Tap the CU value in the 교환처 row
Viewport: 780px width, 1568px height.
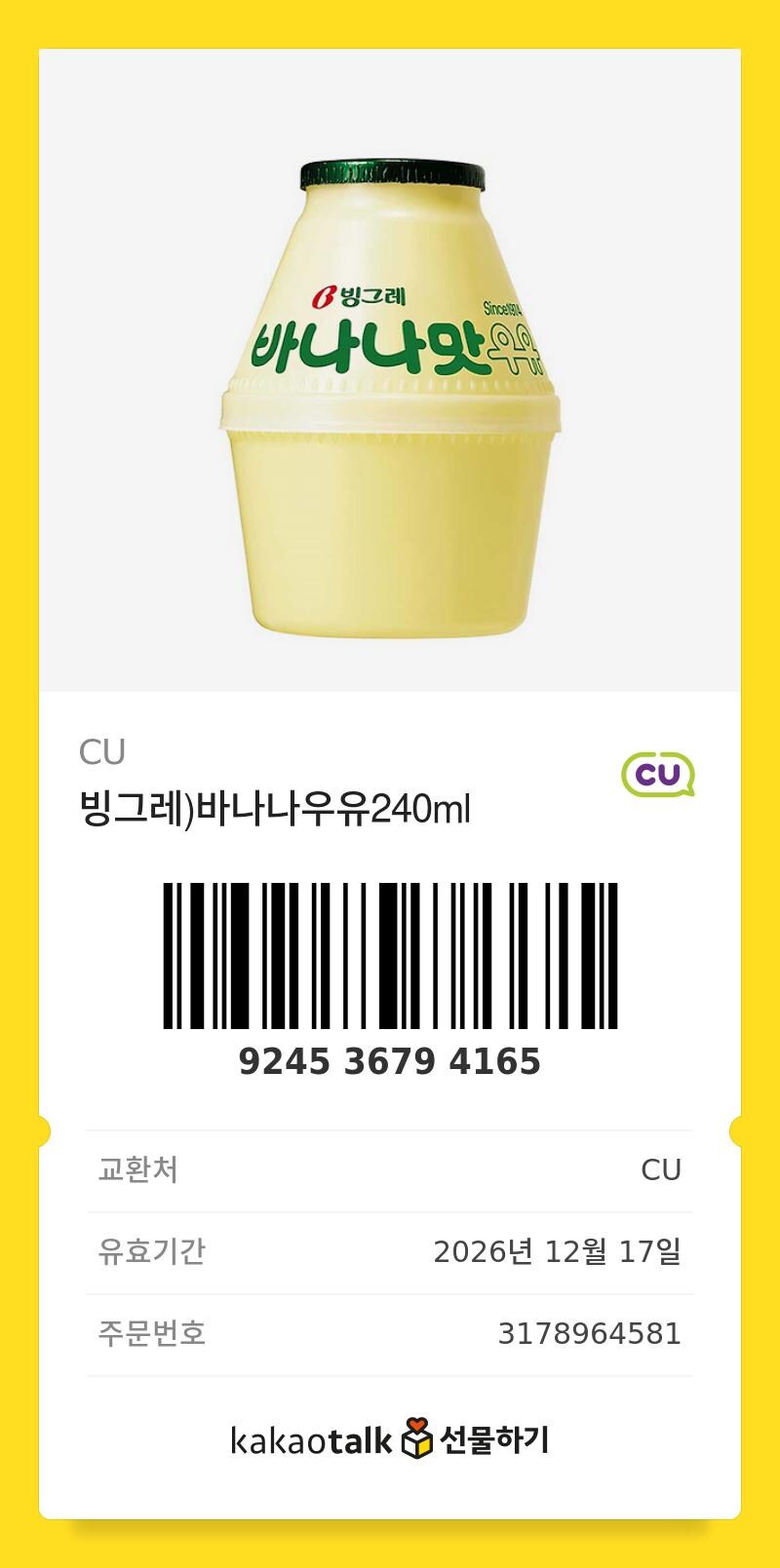pyautogui.click(x=663, y=1169)
